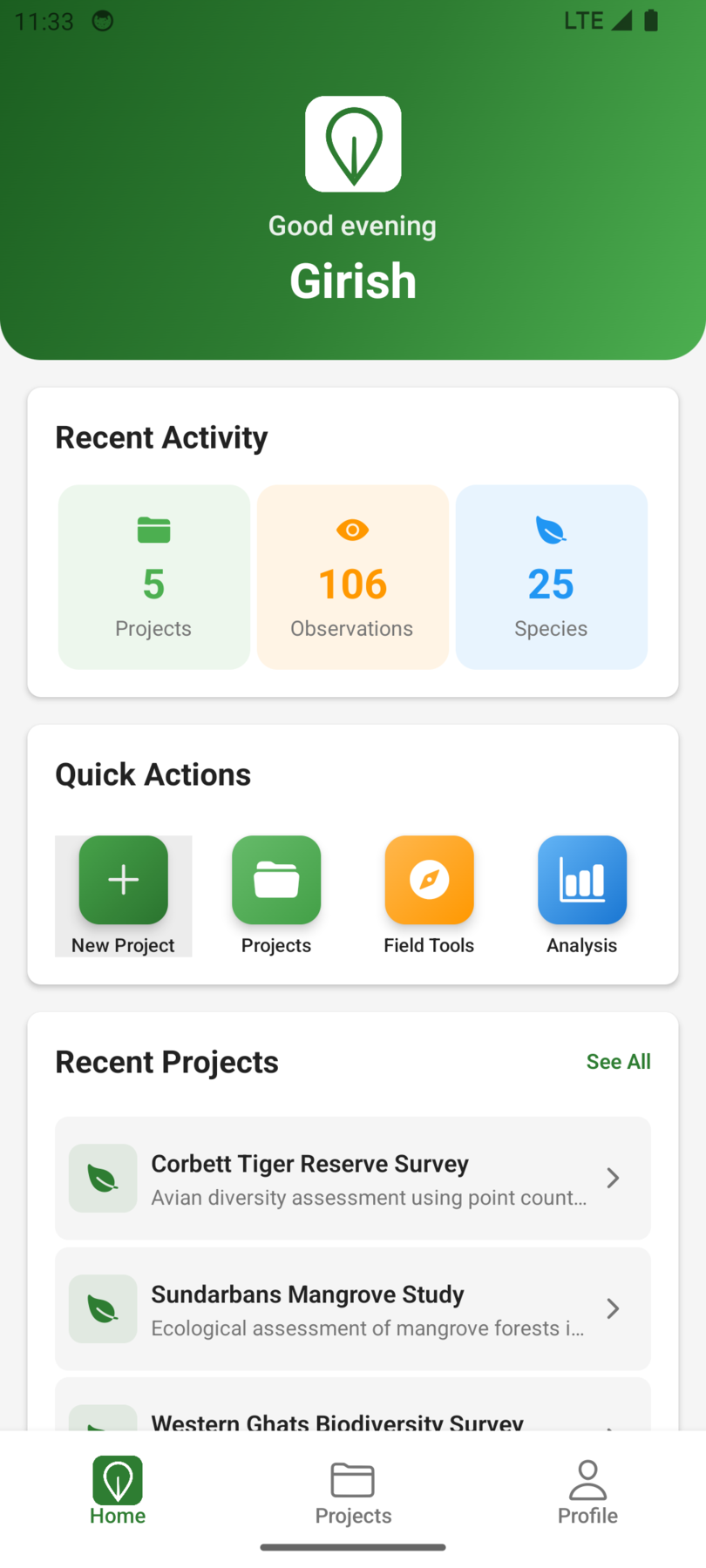
Task: Click the eye icon above Observations count
Action: pos(351,529)
